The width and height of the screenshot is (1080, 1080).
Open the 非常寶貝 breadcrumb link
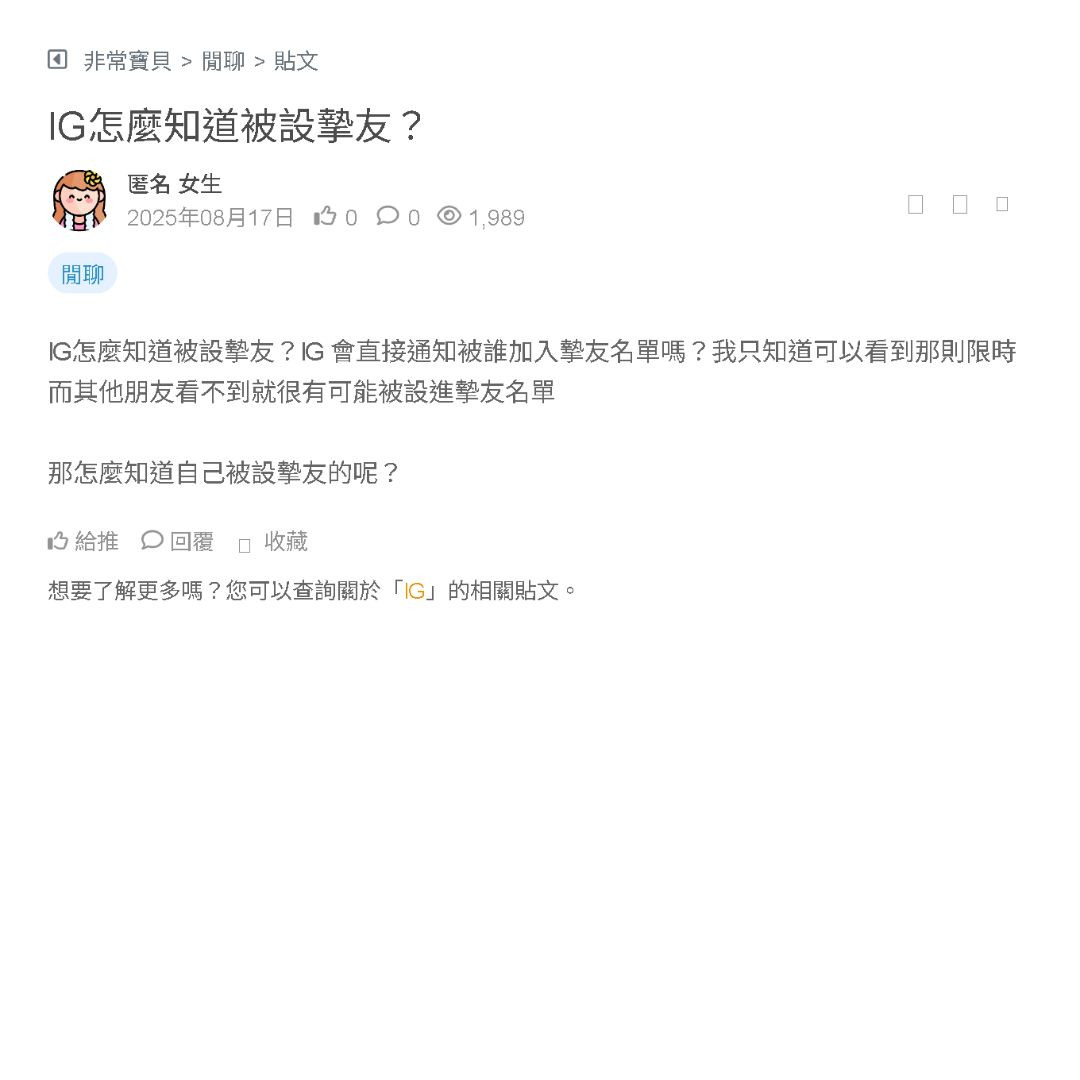(127, 61)
